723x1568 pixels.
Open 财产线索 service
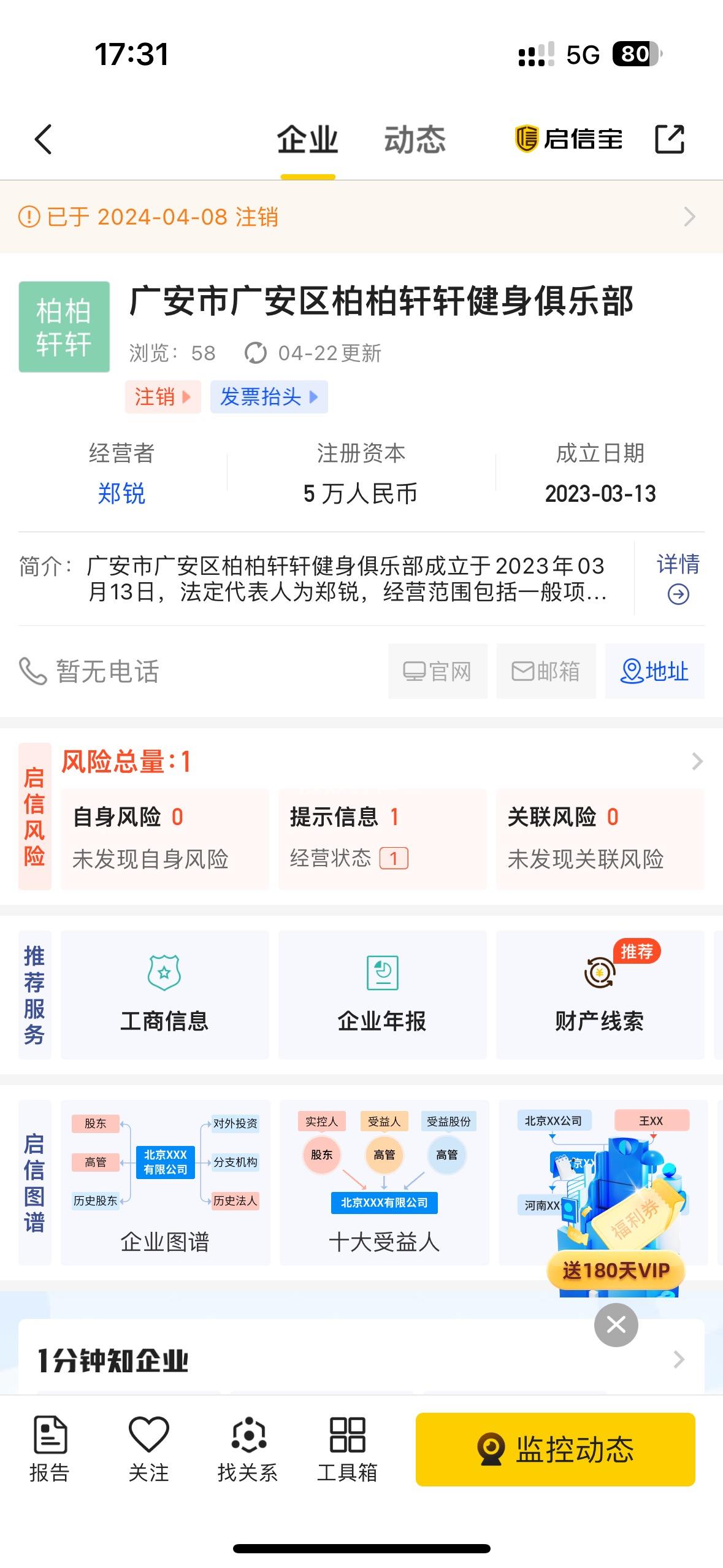(x=599, y=994)
